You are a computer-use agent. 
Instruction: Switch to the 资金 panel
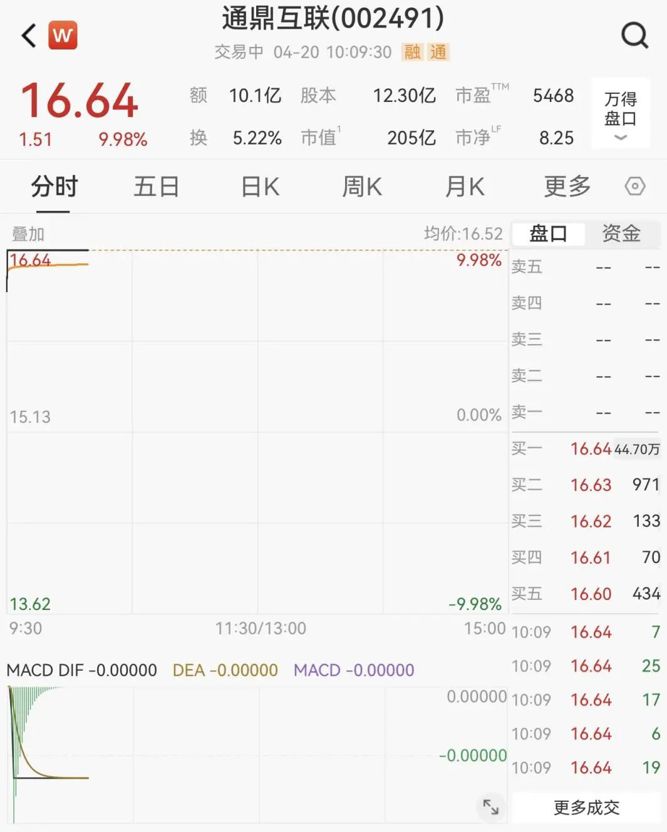(621, 234)
